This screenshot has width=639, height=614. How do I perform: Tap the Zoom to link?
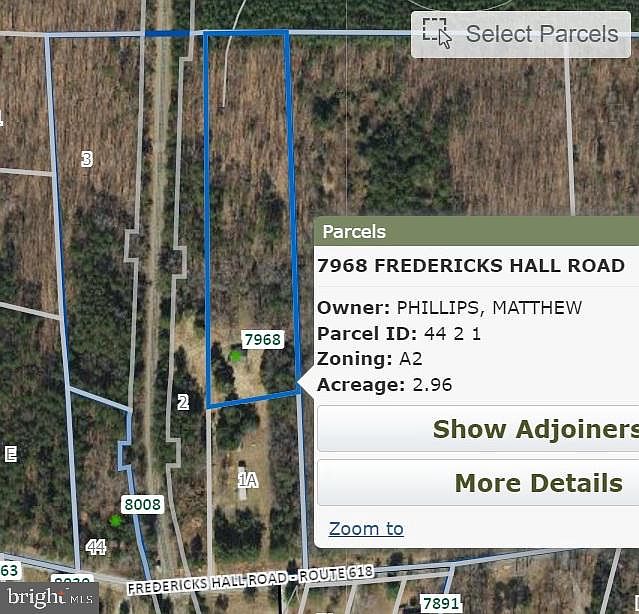click(366, 528)
